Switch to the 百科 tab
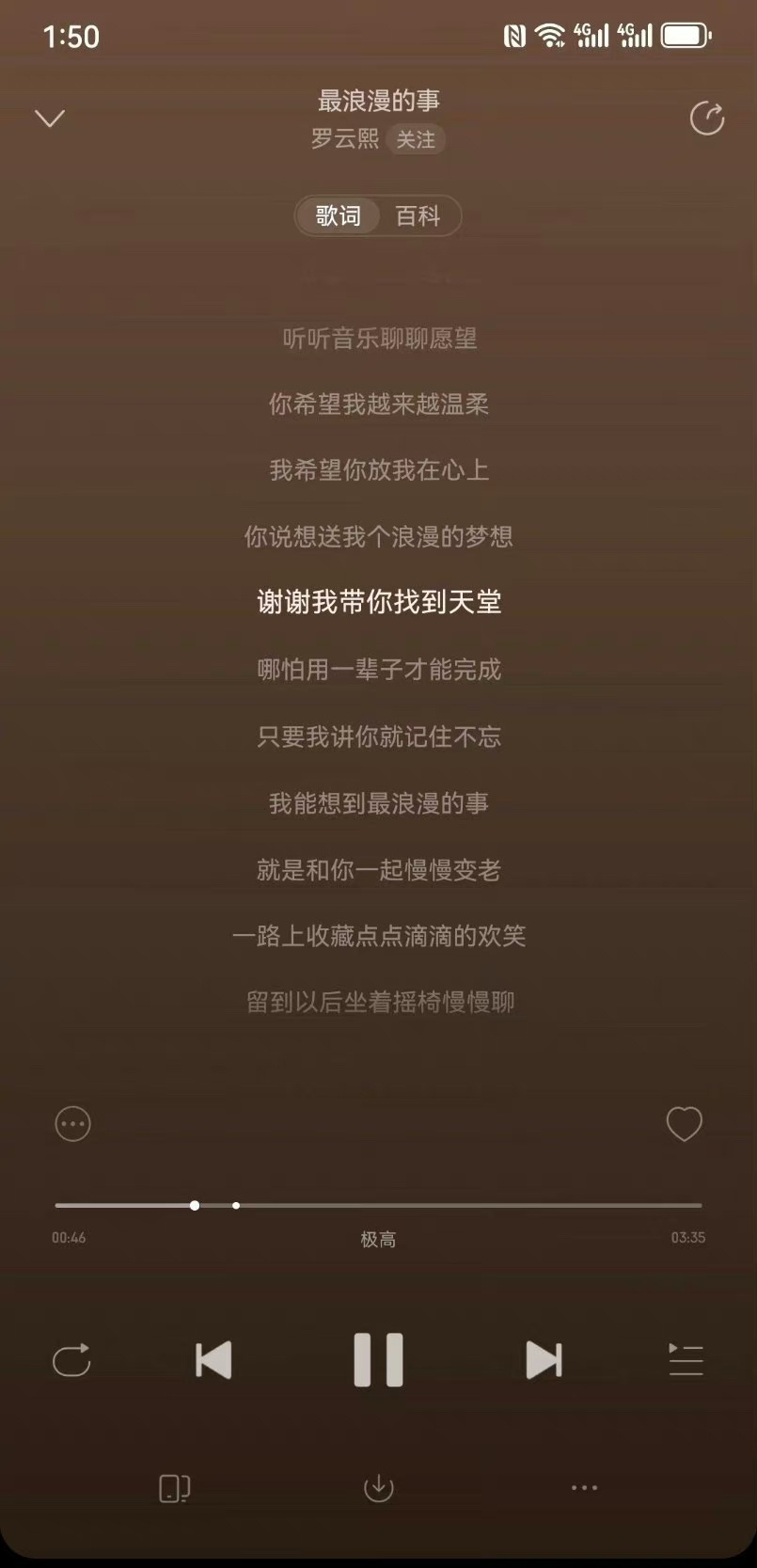Viewport: 757px width, 1568px height. pyautogui.click(x=417, y=216)
